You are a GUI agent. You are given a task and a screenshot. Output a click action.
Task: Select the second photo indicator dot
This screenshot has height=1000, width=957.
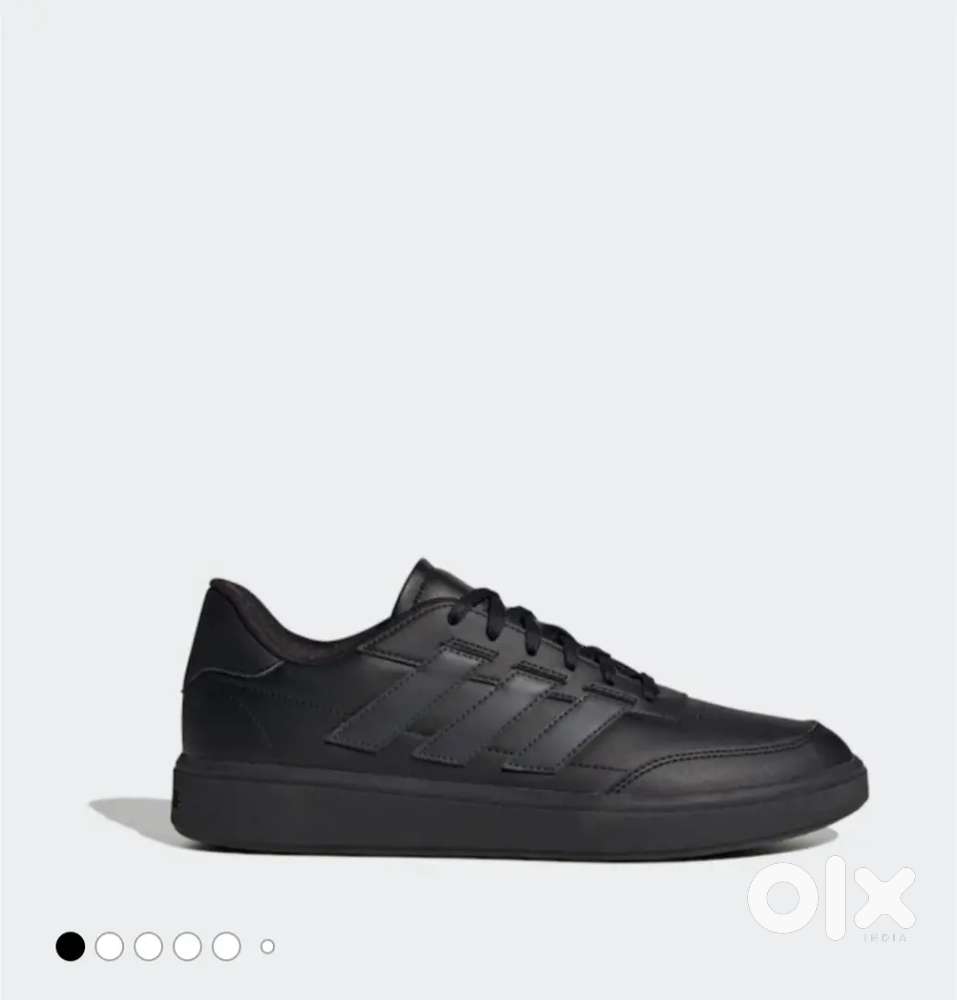[108, 946]
